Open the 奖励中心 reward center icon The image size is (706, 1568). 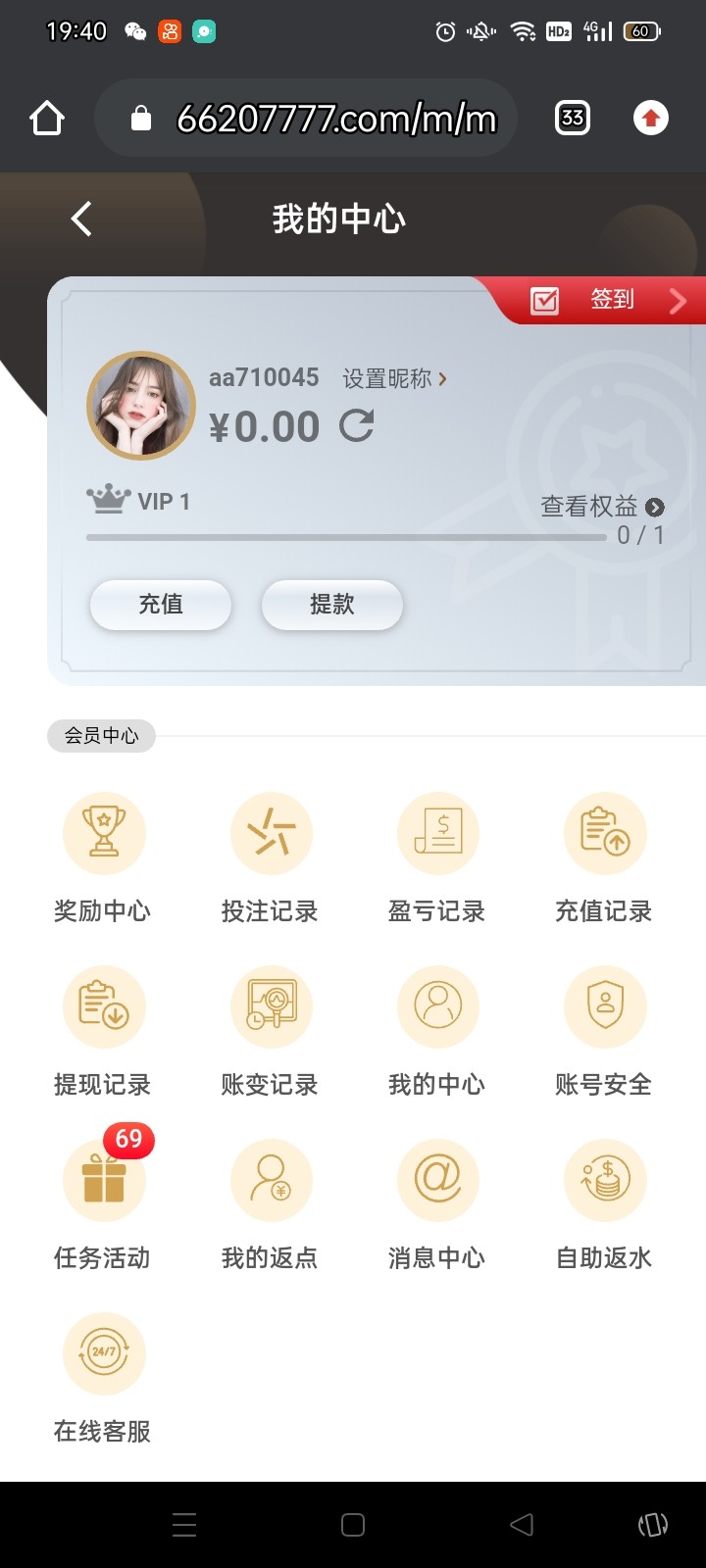pos(104,833)
